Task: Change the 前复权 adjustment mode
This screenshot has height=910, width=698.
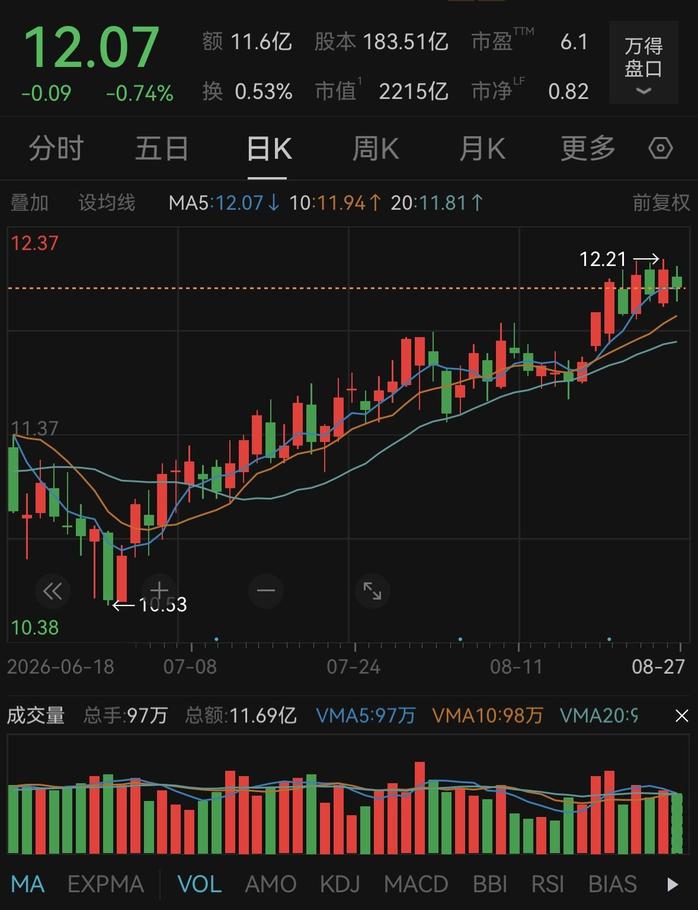Action: click(x=661, y=203)
